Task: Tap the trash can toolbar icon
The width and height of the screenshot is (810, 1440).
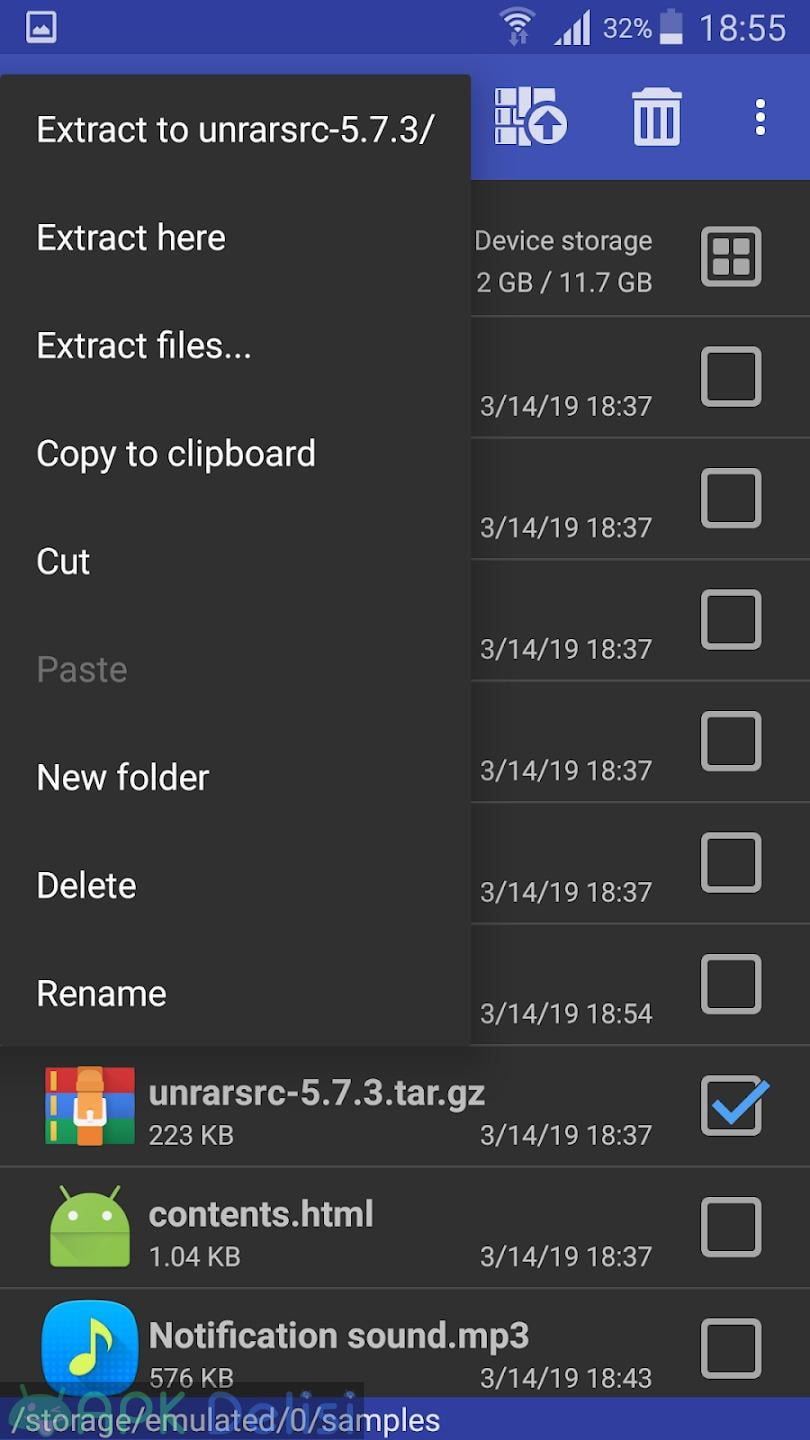Action: [657, 117]
